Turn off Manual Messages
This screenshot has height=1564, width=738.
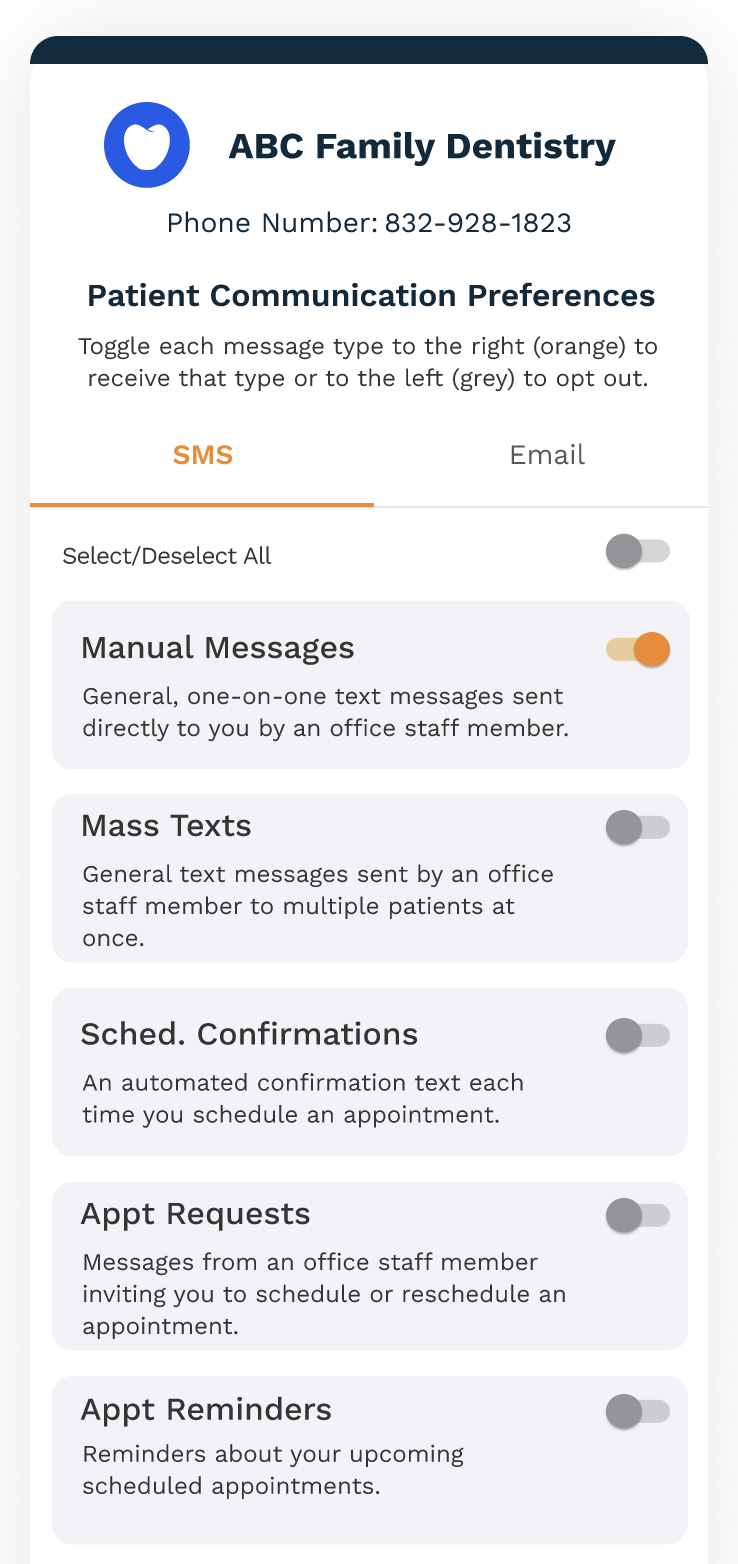638,650
